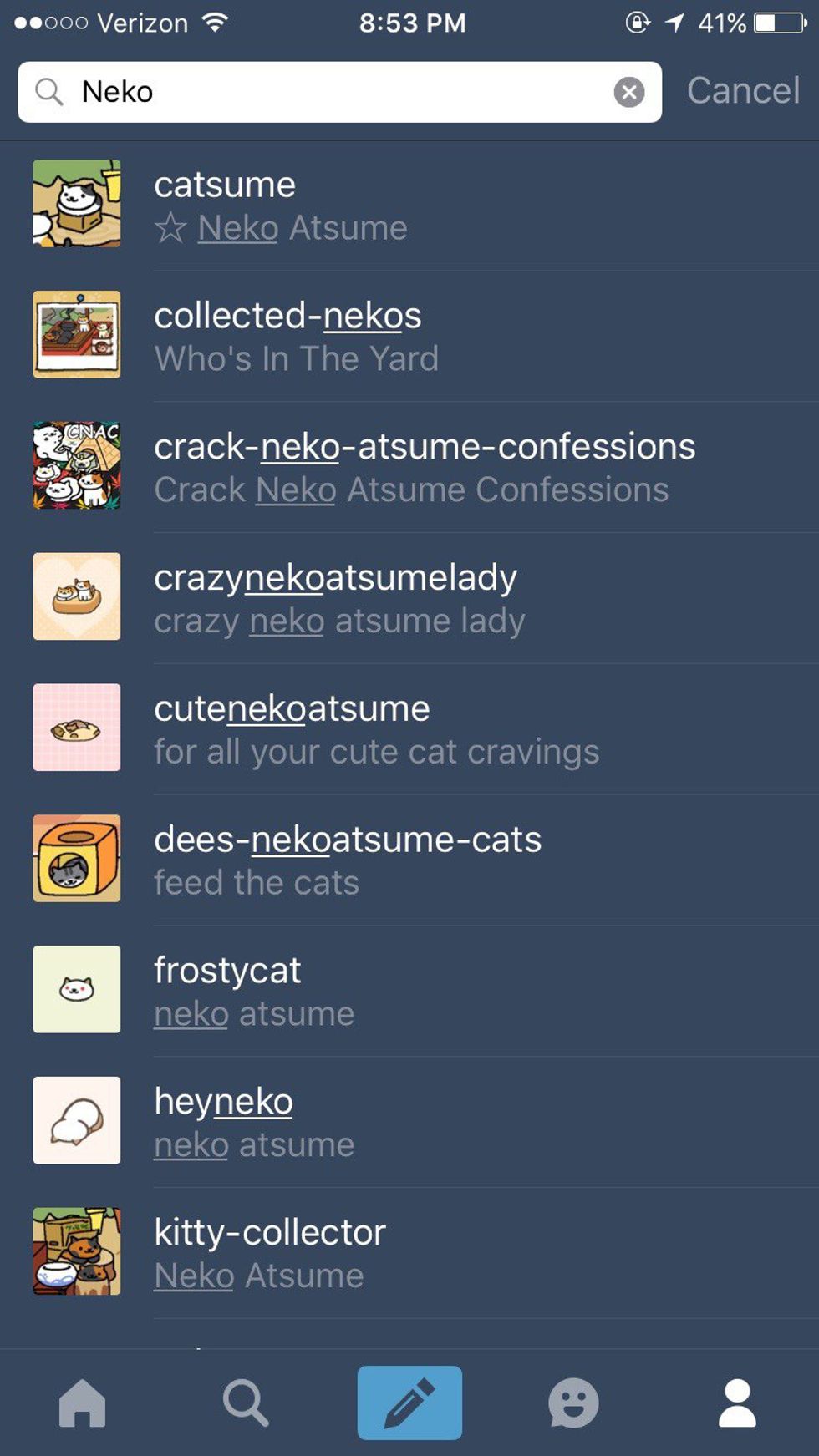Switch to the account profile tab
This screenshot has height=1456, width=819.
pos(737,1403)
